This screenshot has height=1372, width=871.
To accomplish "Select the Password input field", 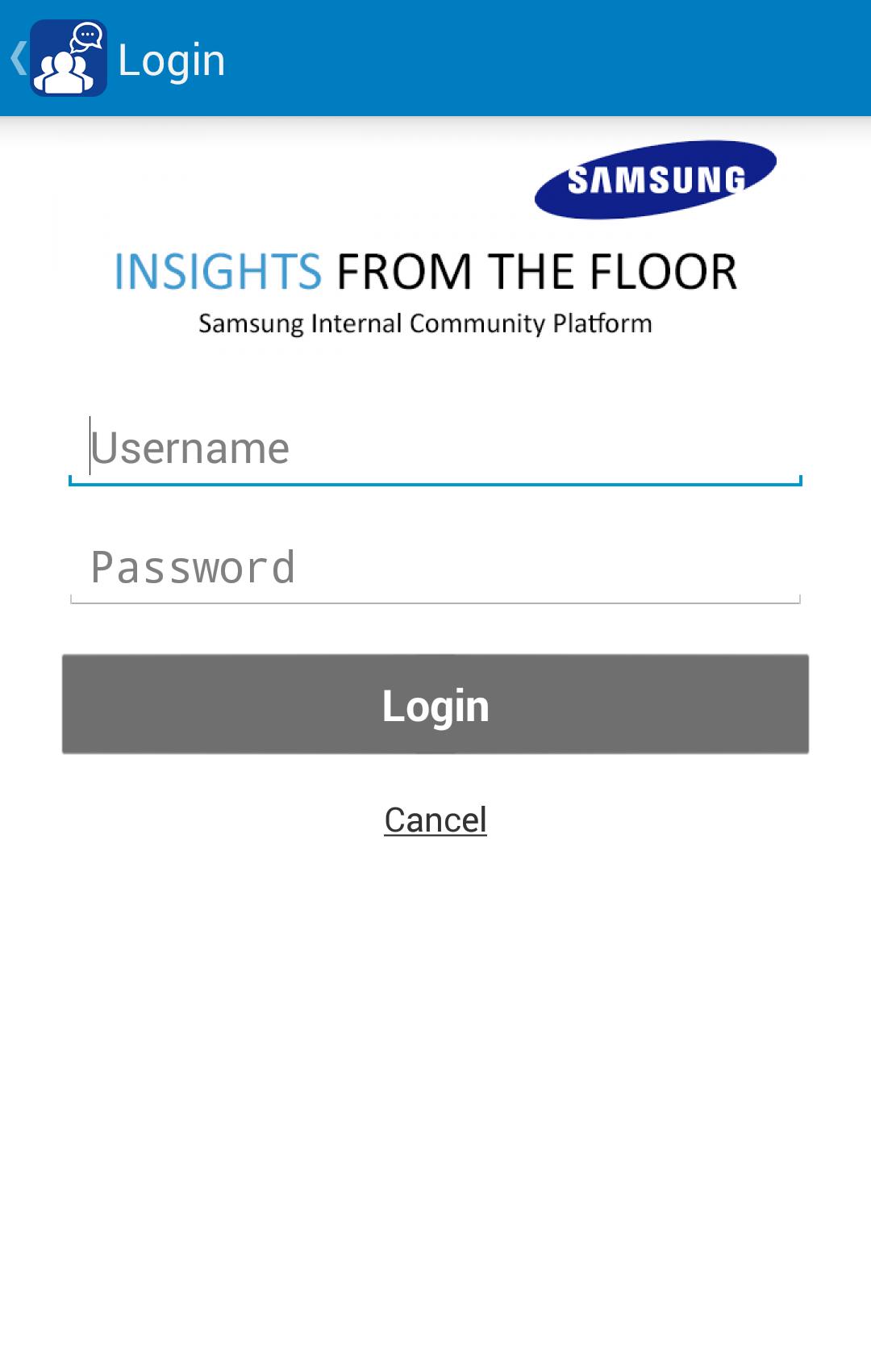I will coord(435,567).
